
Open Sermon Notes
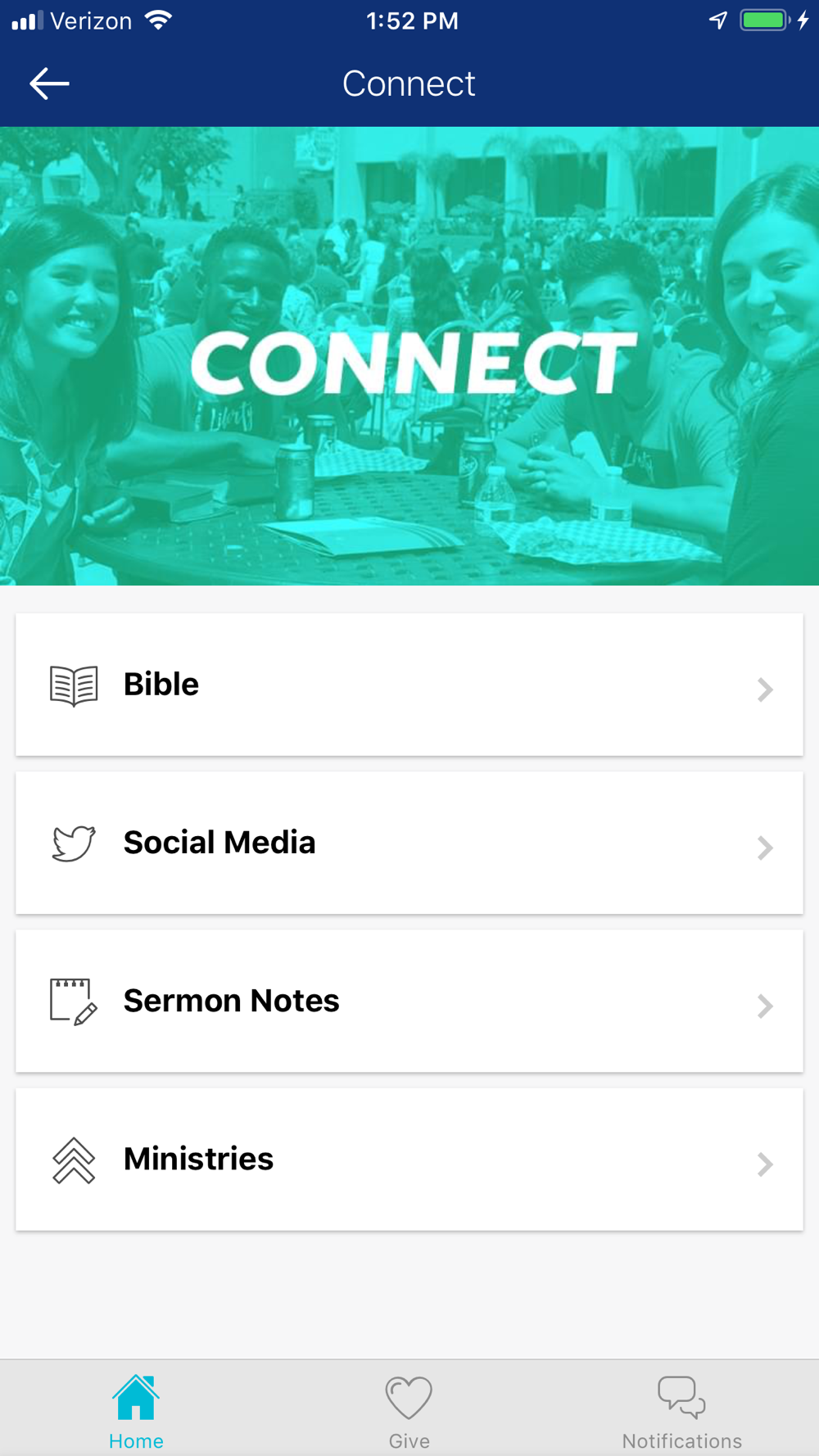click(x=409, y=1001)
